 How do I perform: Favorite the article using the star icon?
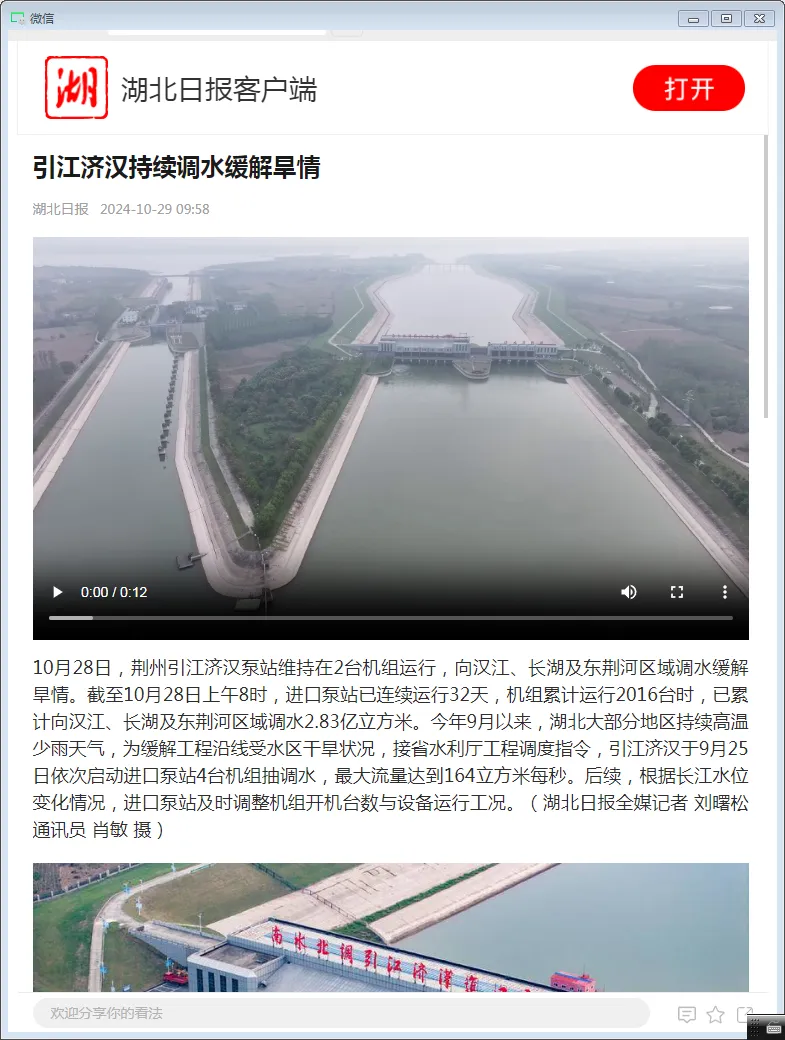coord(715,1013)
